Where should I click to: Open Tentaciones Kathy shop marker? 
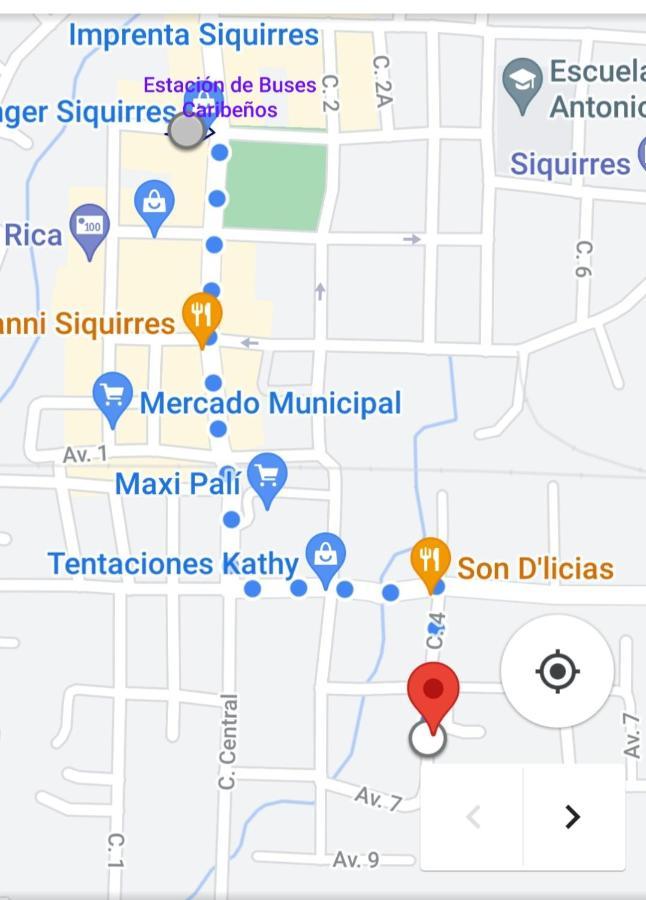[x=326, y=557]
